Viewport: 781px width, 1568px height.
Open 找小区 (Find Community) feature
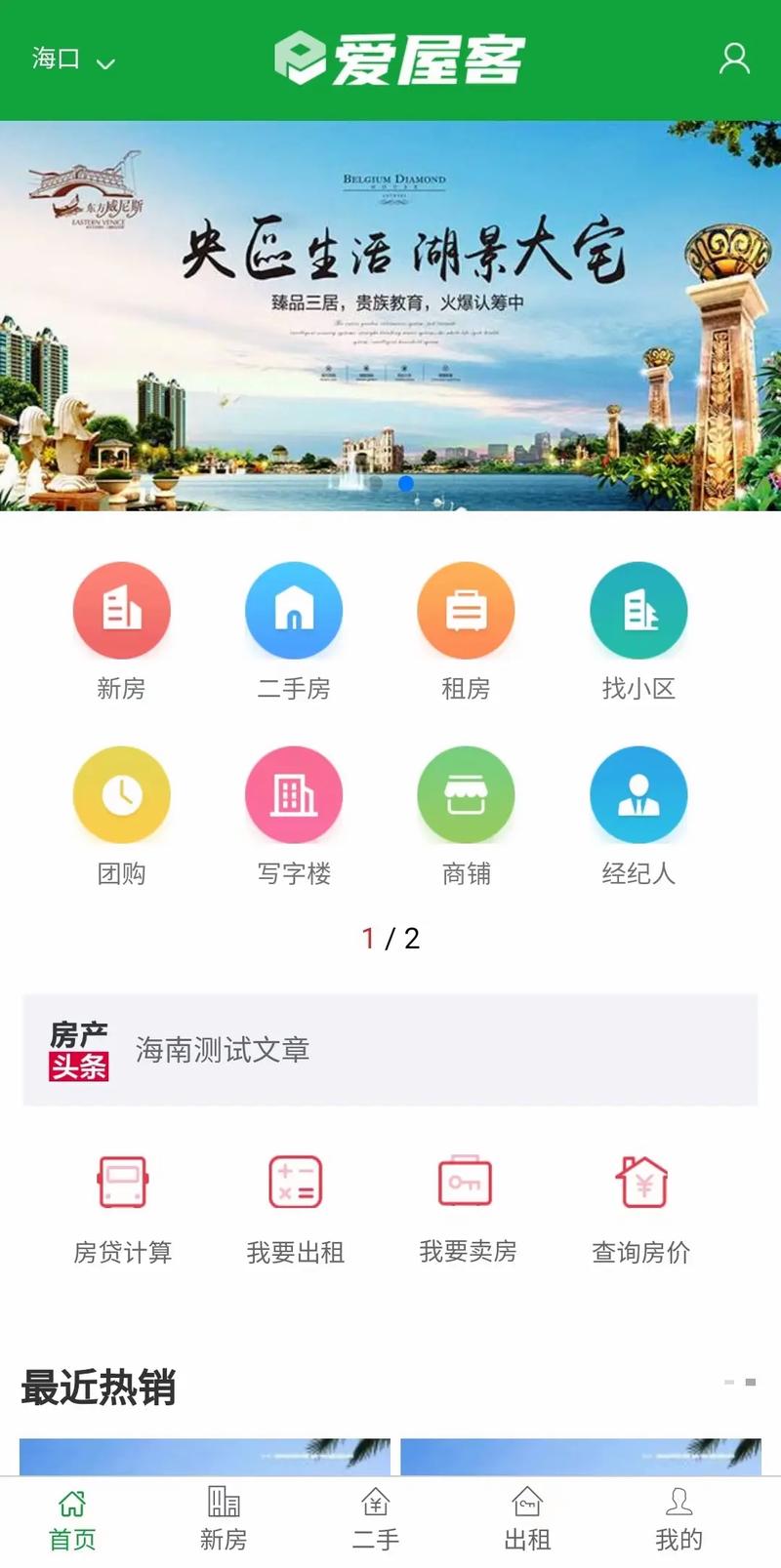[x=638, y=609]
